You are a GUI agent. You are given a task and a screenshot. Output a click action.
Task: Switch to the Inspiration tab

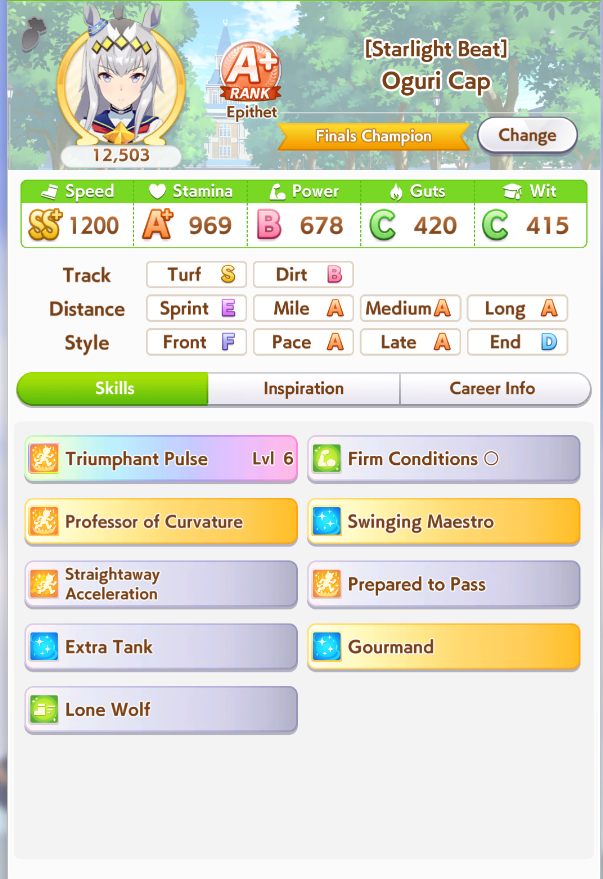(303, 389)
